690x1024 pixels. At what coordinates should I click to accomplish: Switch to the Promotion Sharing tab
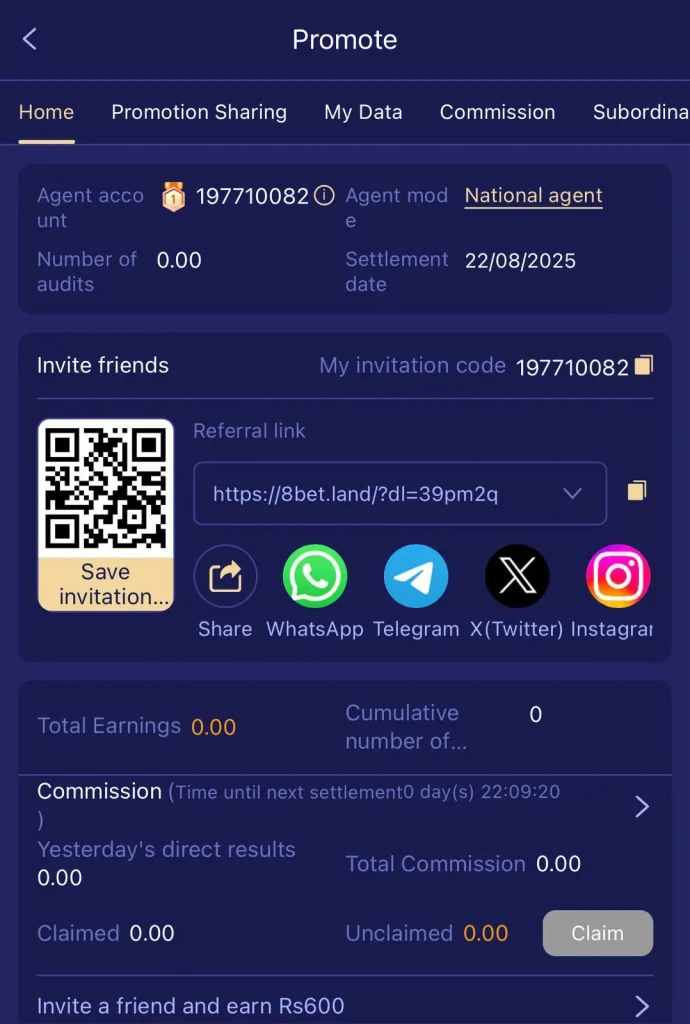coord(199,112)
